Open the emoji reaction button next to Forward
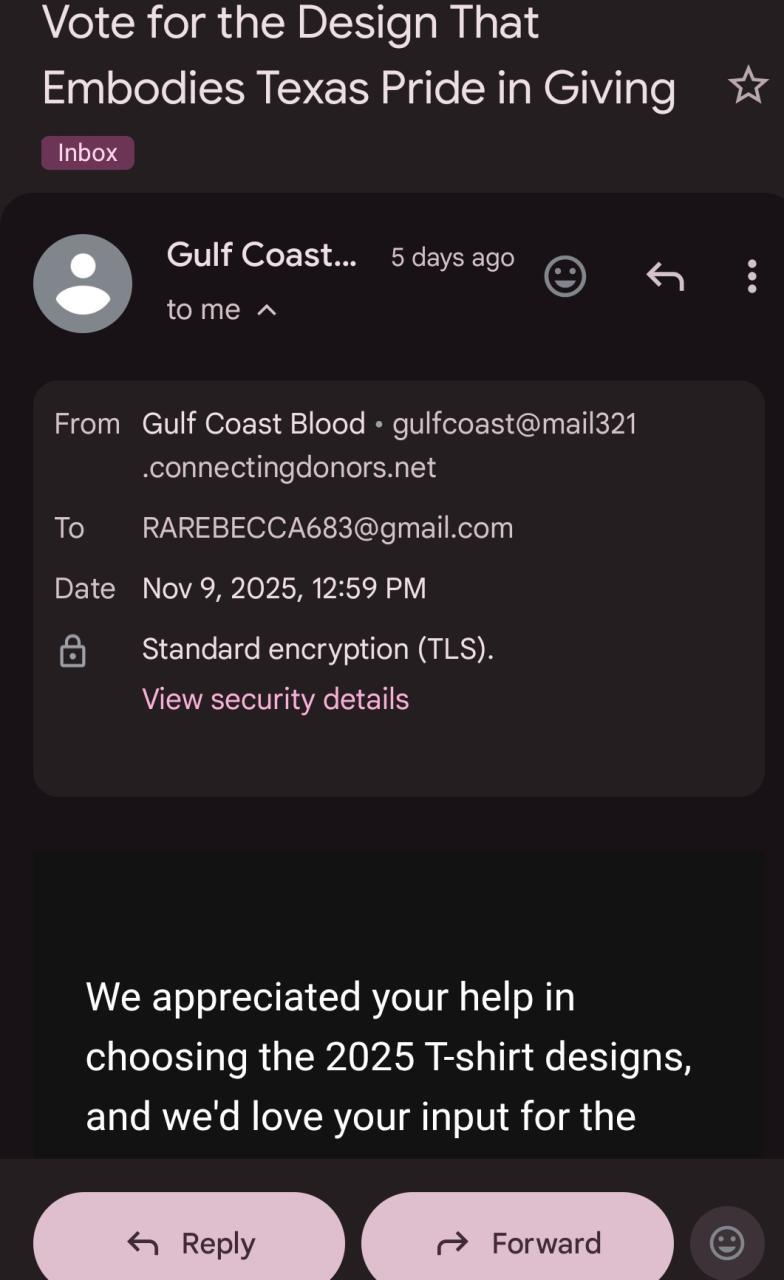Viewport: 784px width, 1280px height. pyautogui.click(x=727, y=1242)
